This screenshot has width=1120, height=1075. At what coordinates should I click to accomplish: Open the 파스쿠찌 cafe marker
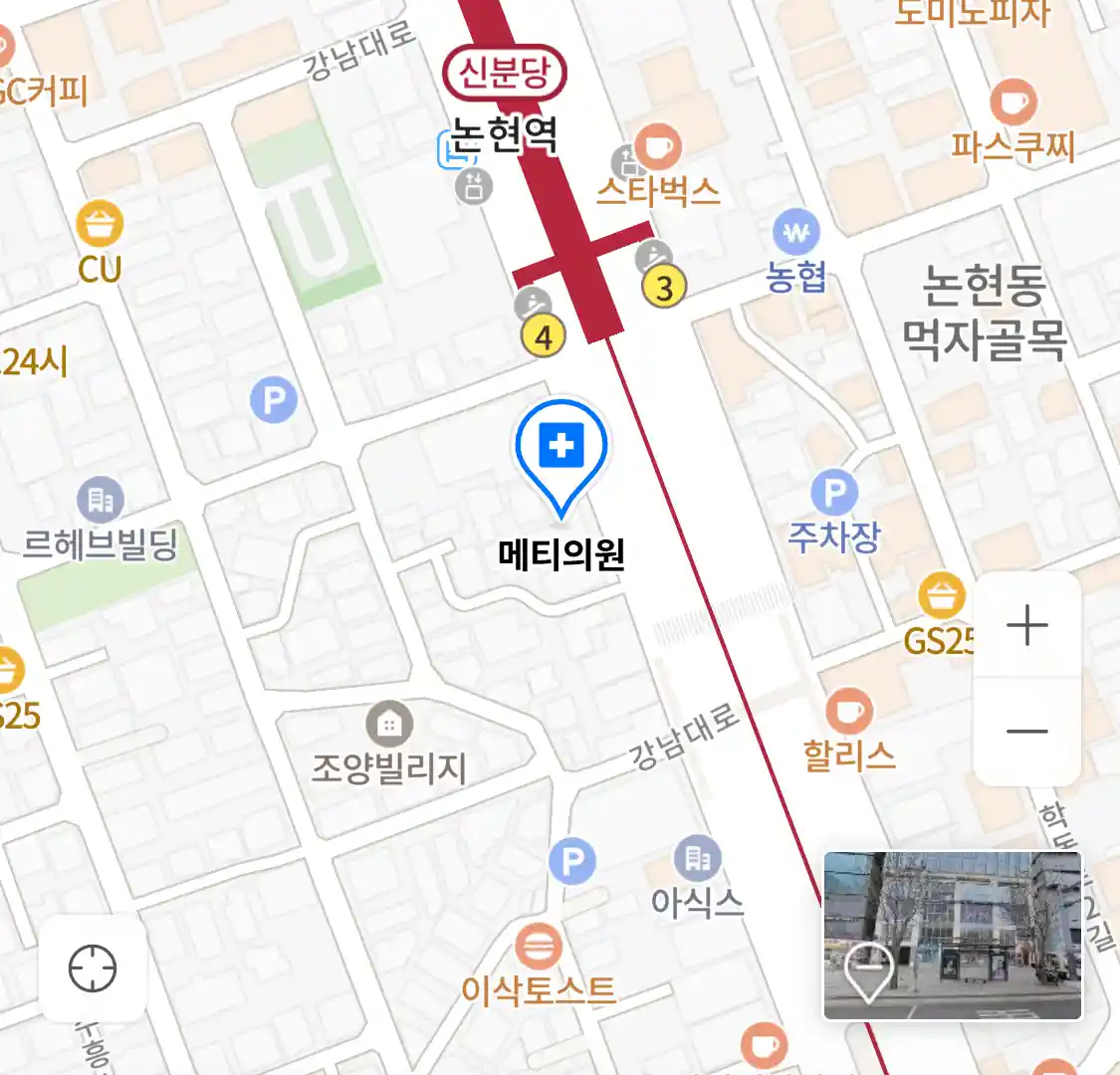coord(1013,104)
